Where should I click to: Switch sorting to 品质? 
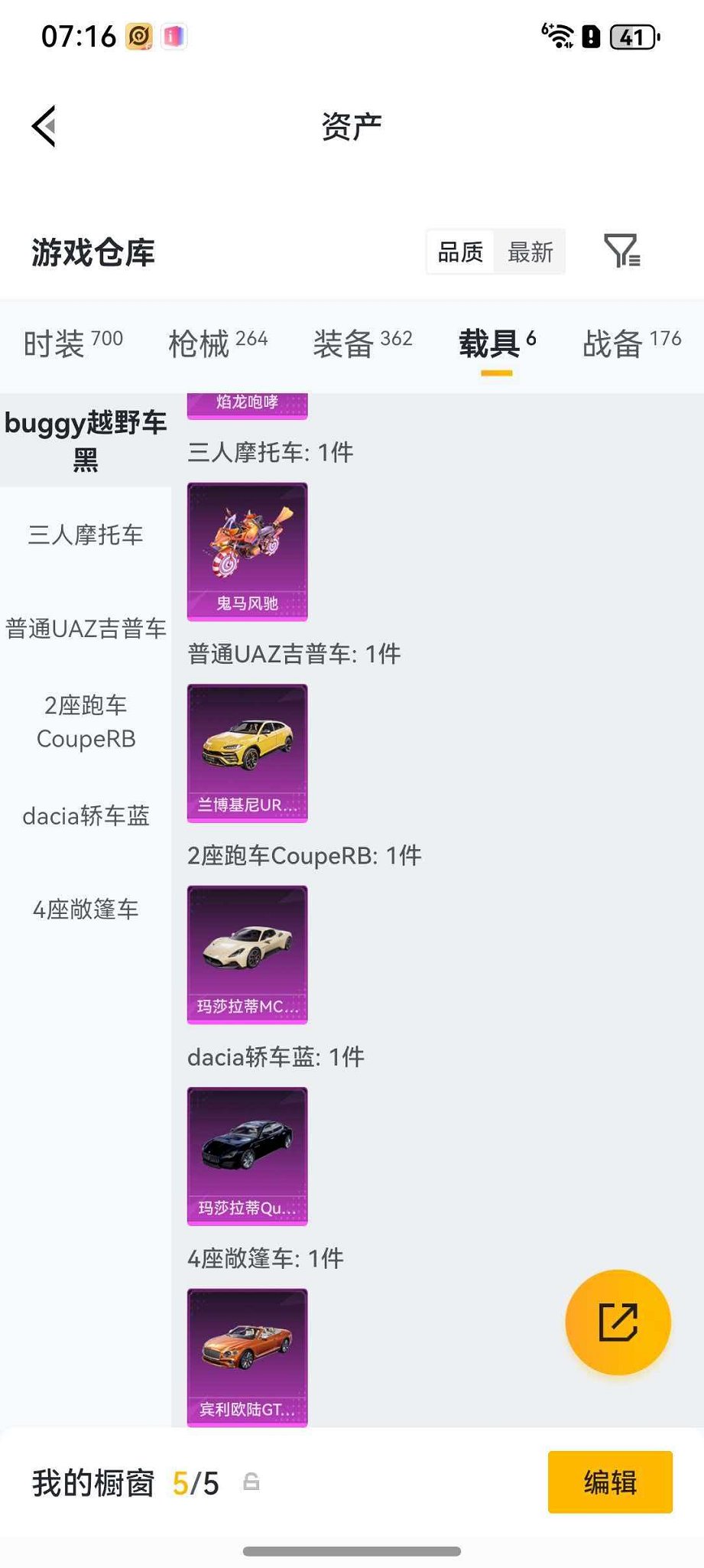tap(459, 252)
